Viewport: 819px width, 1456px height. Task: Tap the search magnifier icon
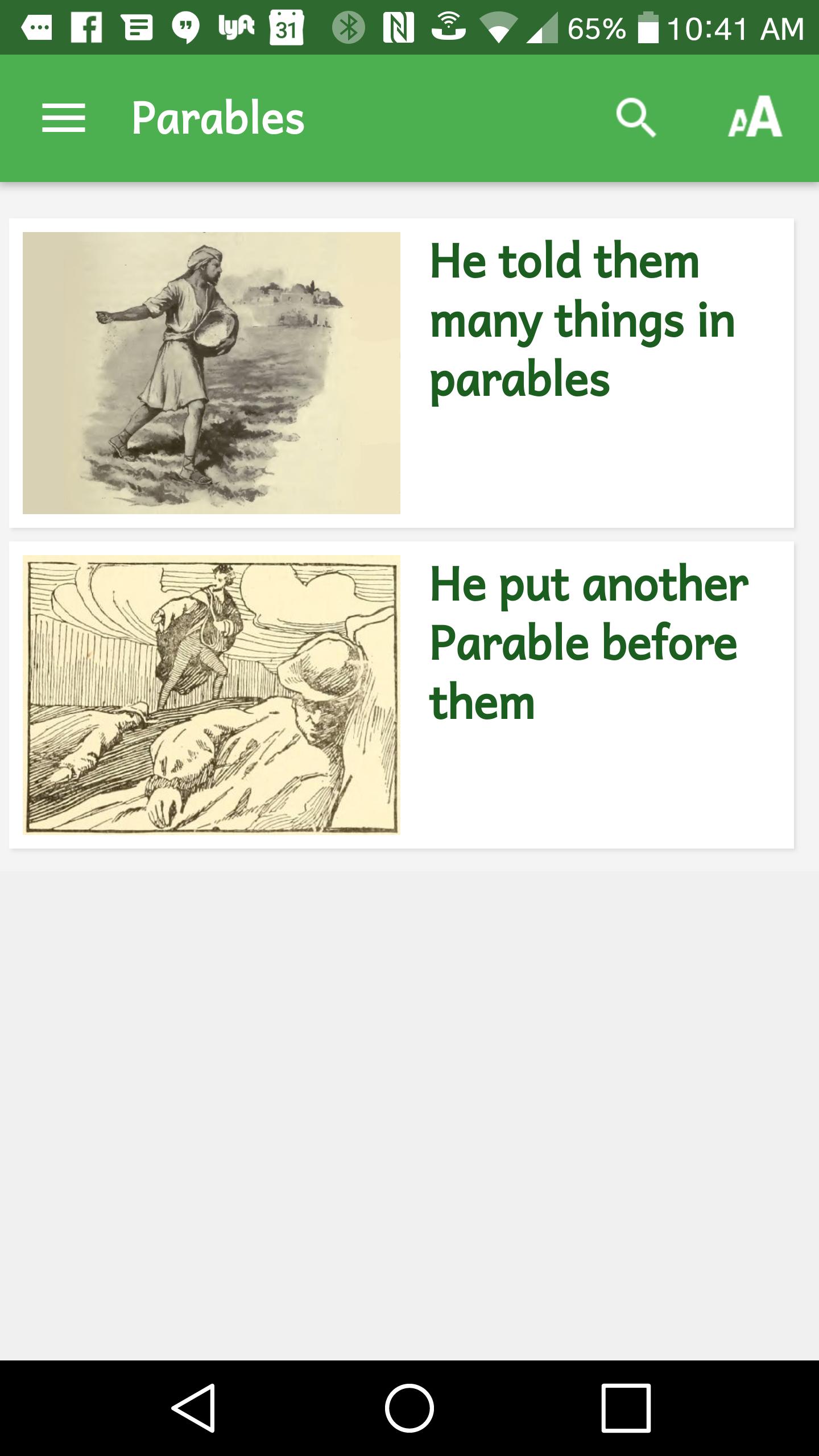tap(635, 118)
